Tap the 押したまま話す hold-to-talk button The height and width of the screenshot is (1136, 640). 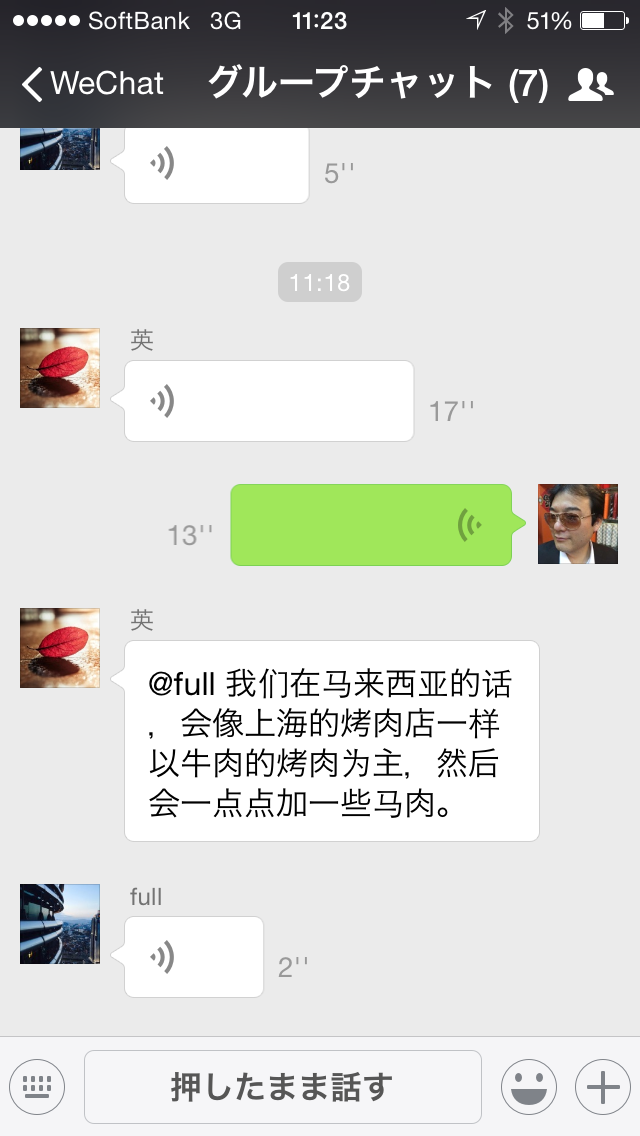coord(282,1087)
